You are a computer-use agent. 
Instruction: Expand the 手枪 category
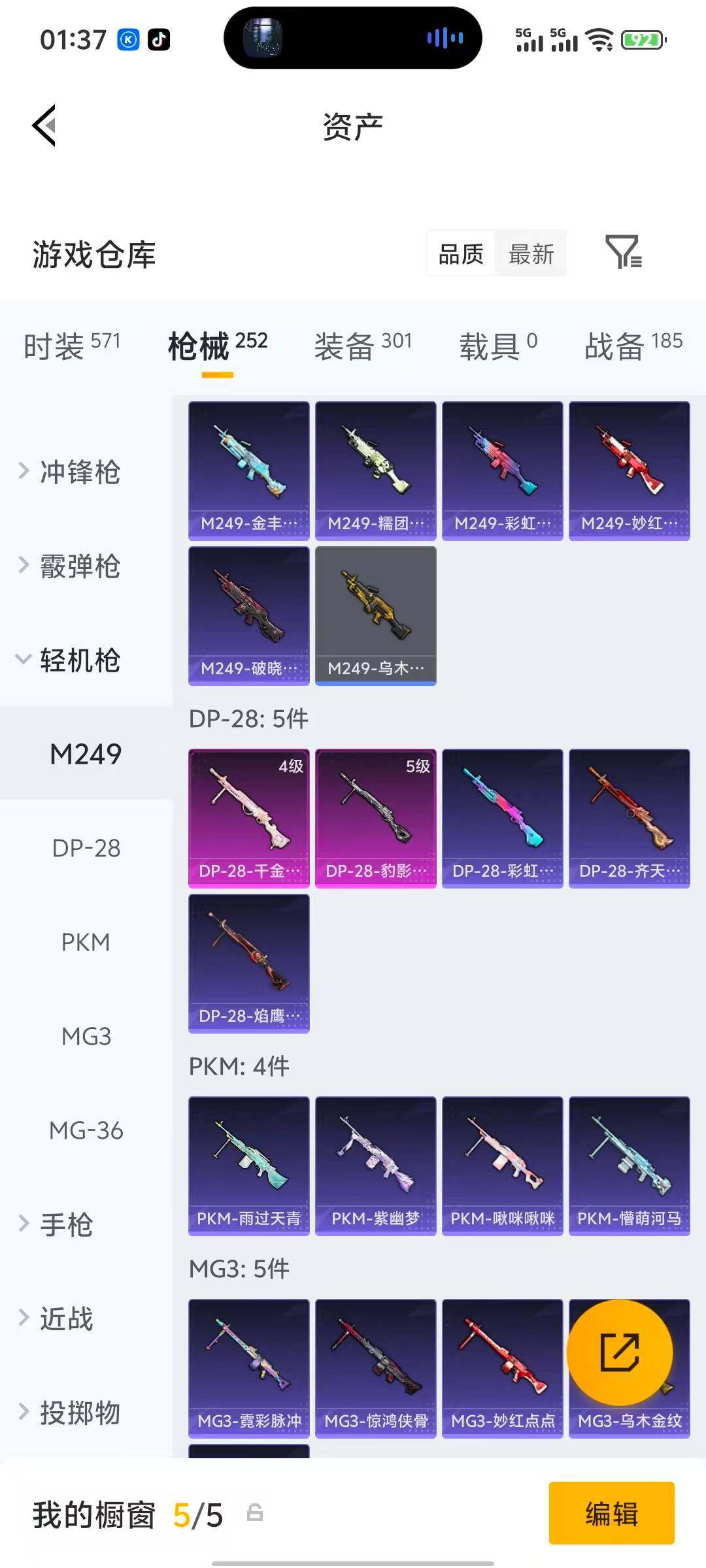click(57, 1224)
